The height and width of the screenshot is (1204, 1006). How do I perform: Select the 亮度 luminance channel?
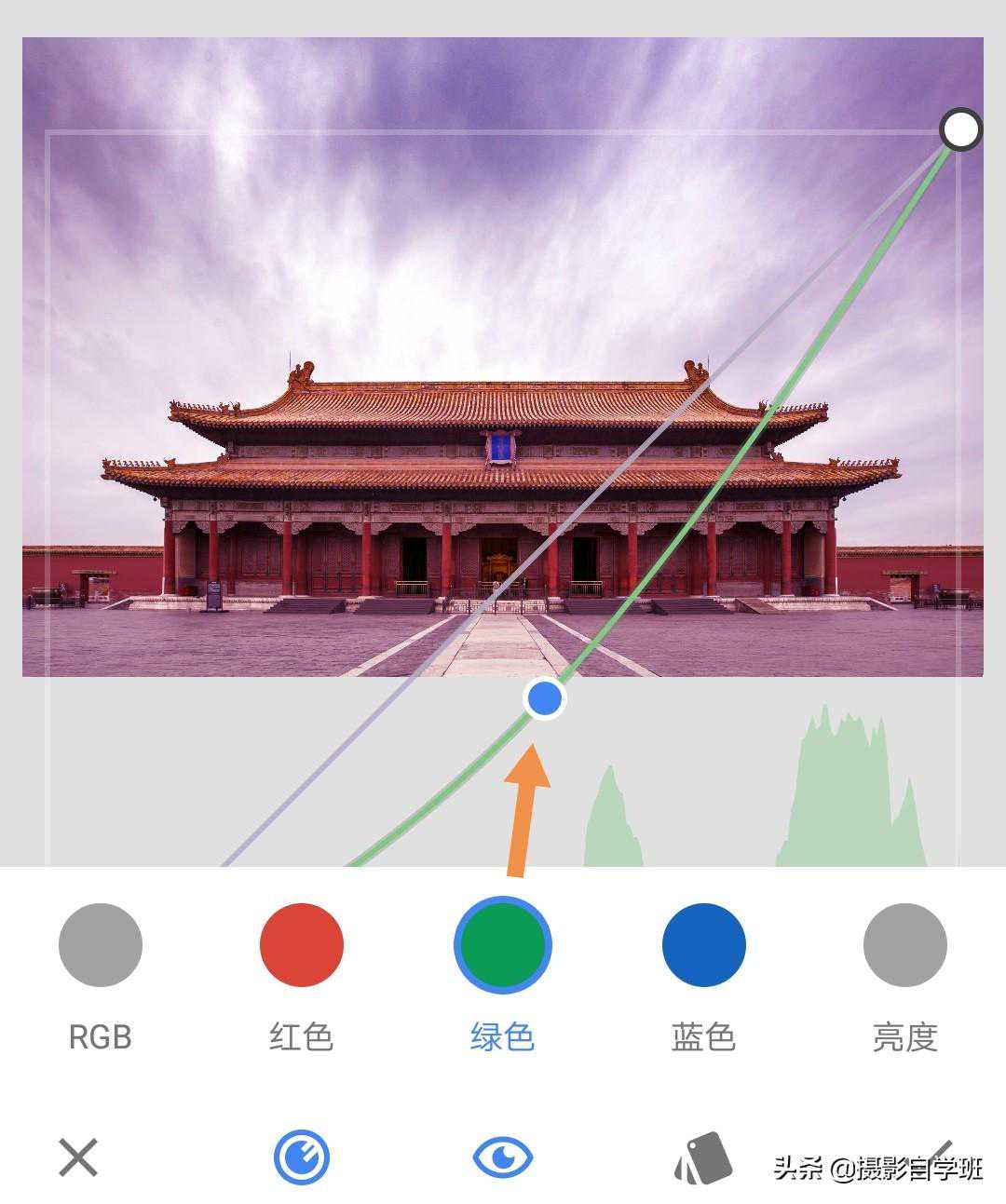[904, 945]
